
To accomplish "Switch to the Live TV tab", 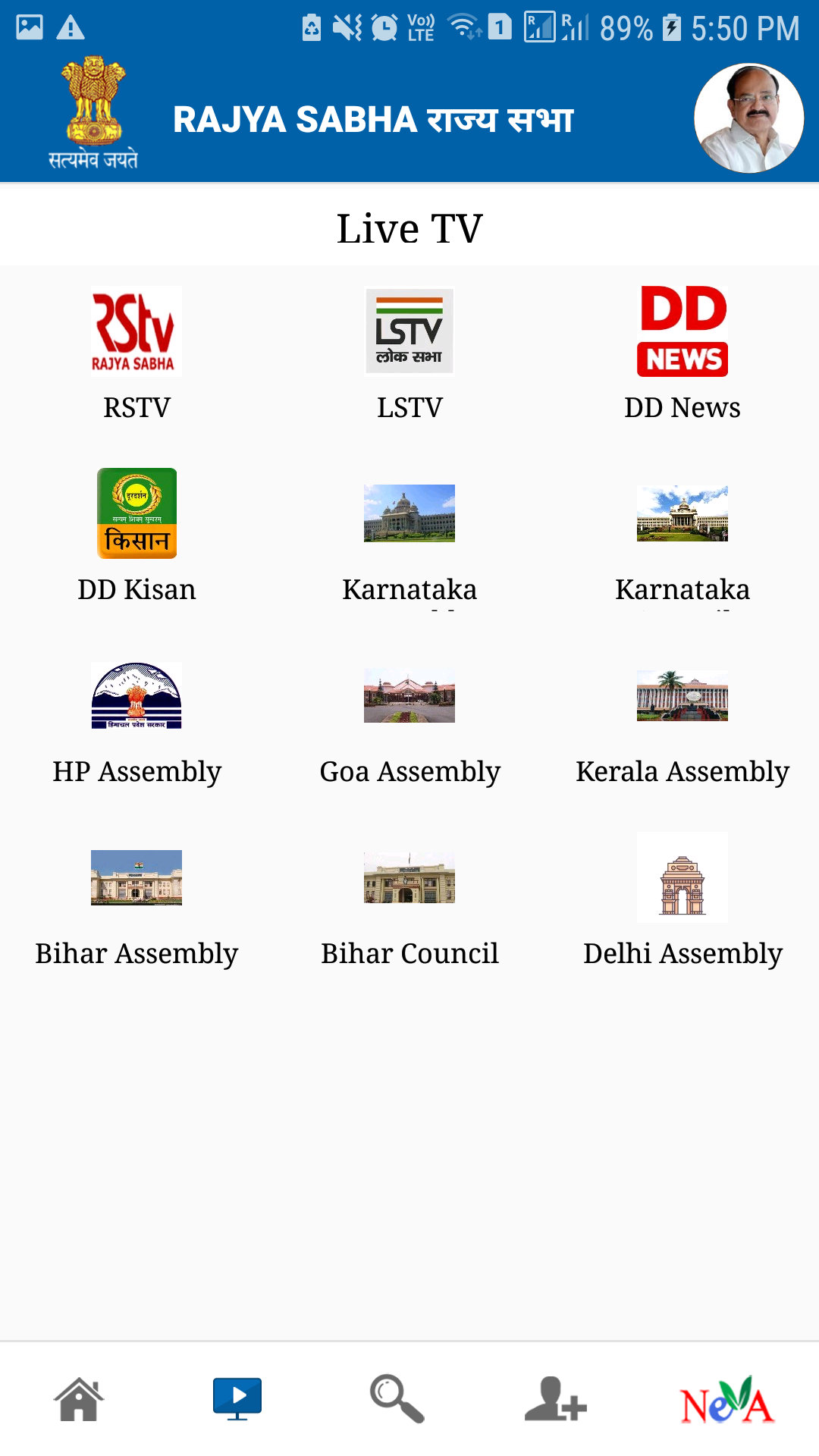I will pos(237,1400).
